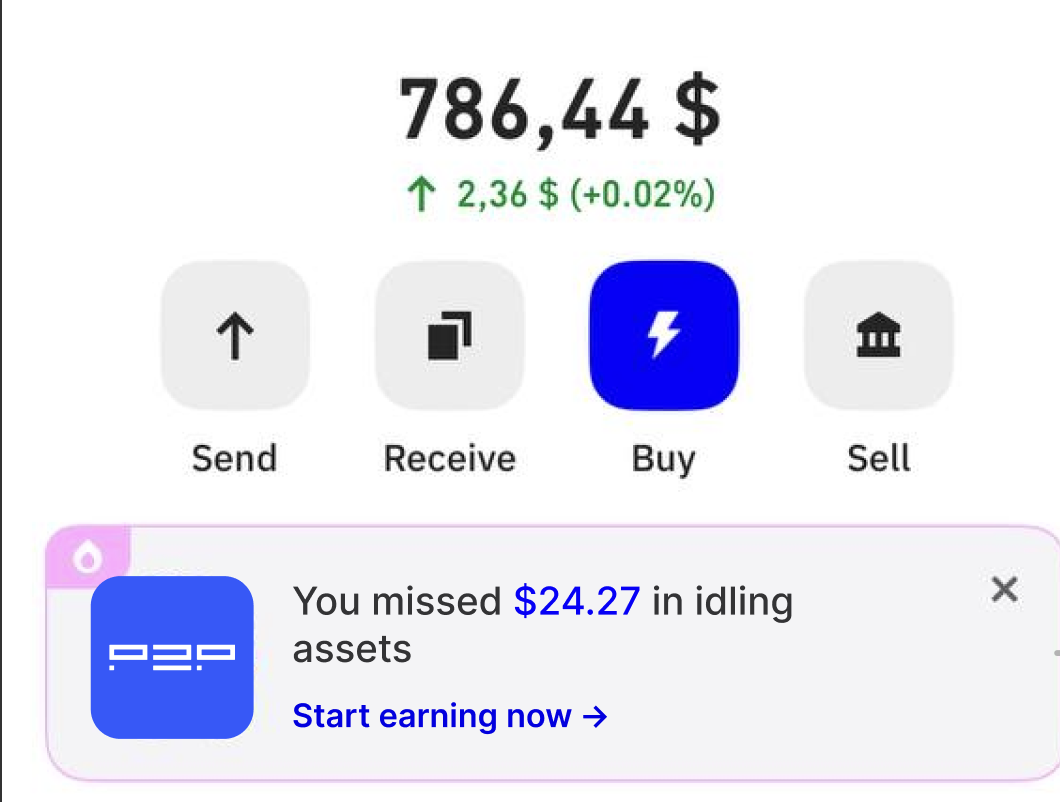Dismiss the idling assets banner
Viewport: 1060px width, 802px height.
[1004, 590]
